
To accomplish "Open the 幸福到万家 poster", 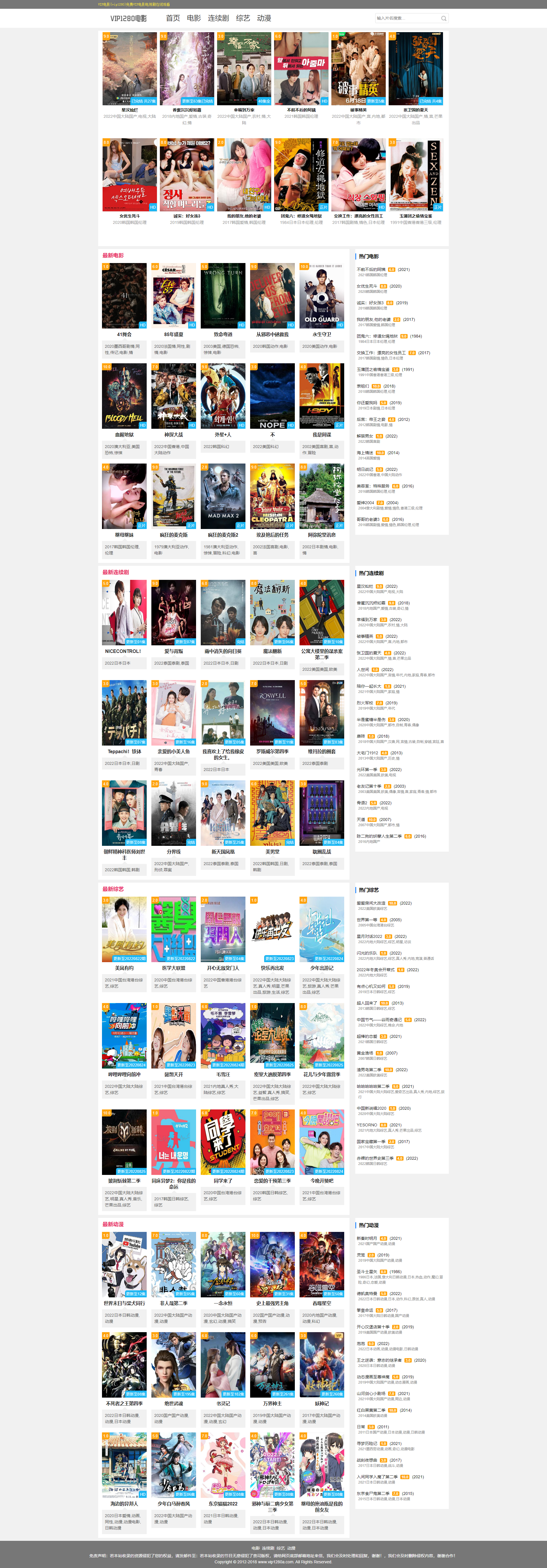I will (244, 69).
